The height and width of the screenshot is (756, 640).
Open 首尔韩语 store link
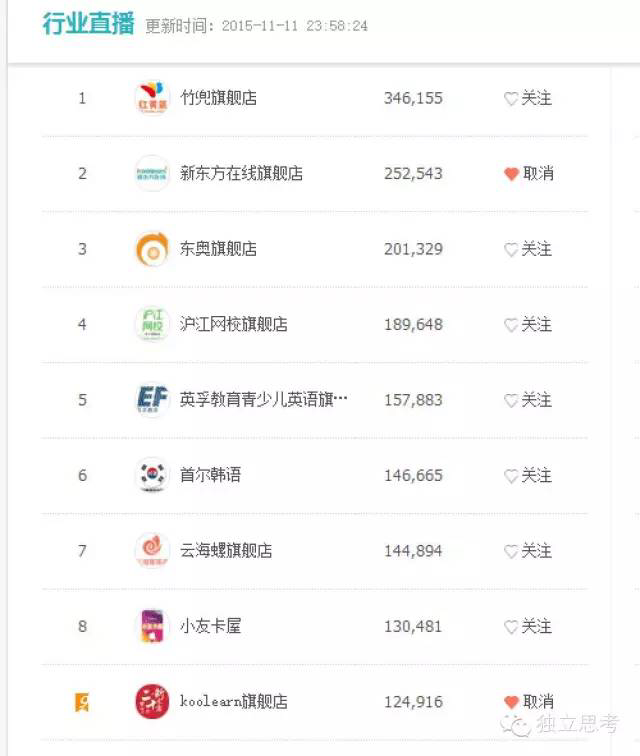coord(210,475)
